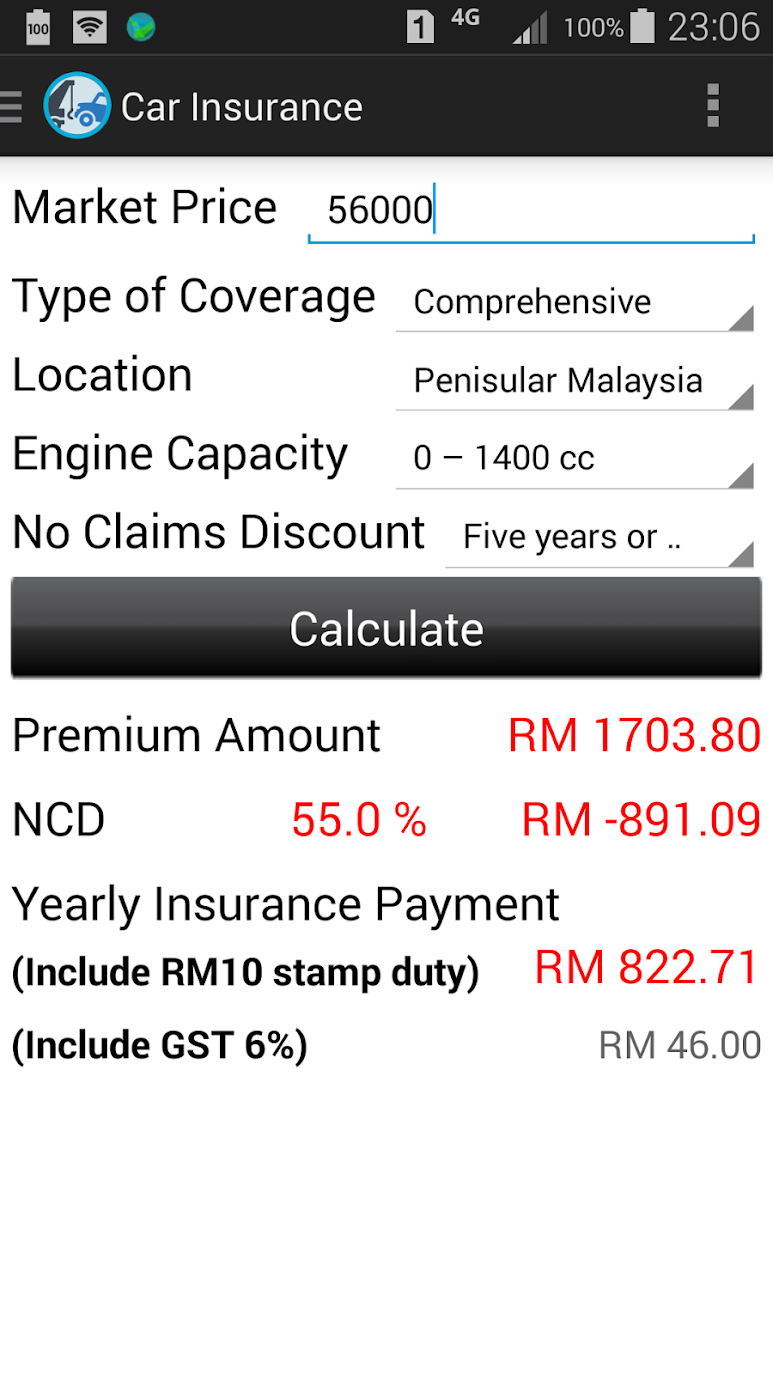Expand the Type of Coverage dropdown
Viewport: 773px width, 1374px height.
(574, 302)
